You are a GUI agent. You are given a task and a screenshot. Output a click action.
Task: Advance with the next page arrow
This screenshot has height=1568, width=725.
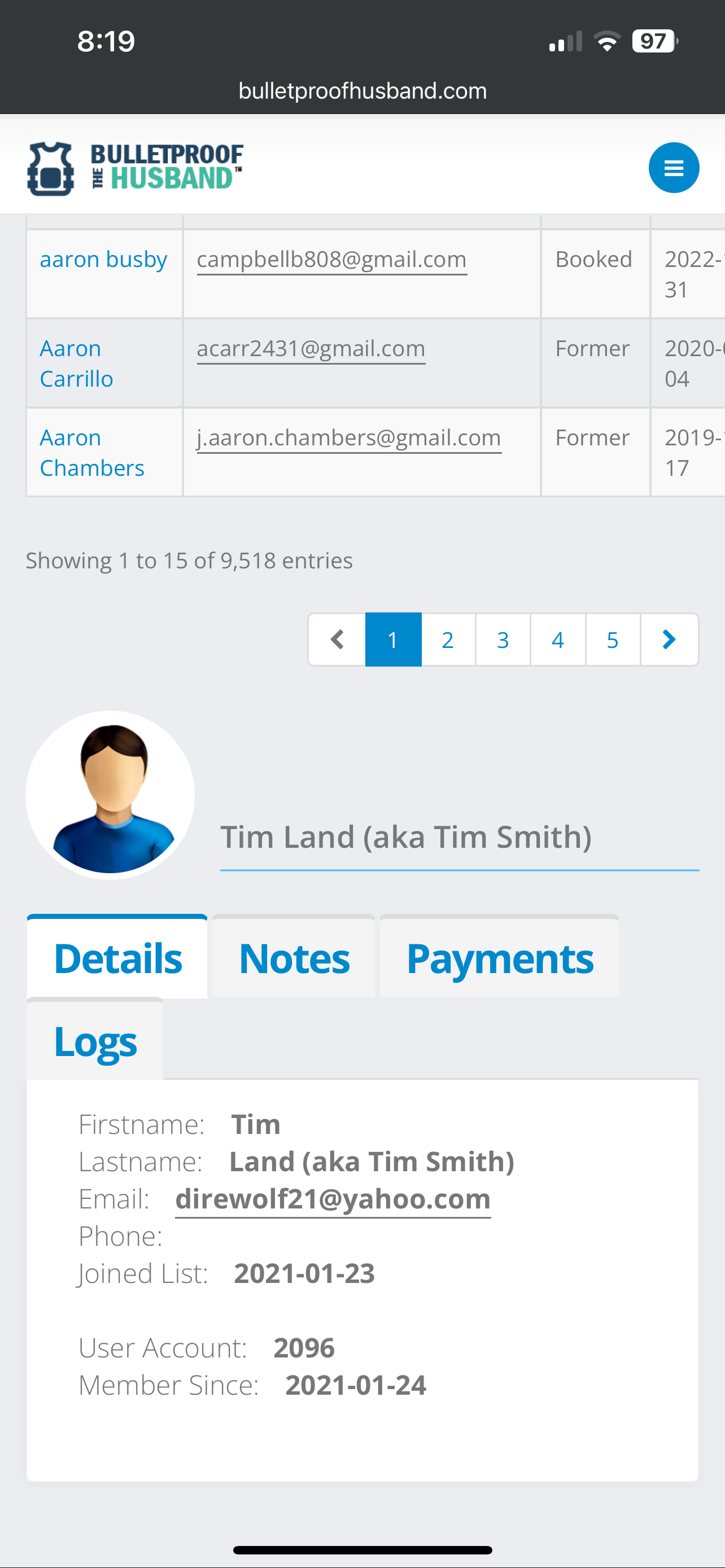(x=669, y=640)
